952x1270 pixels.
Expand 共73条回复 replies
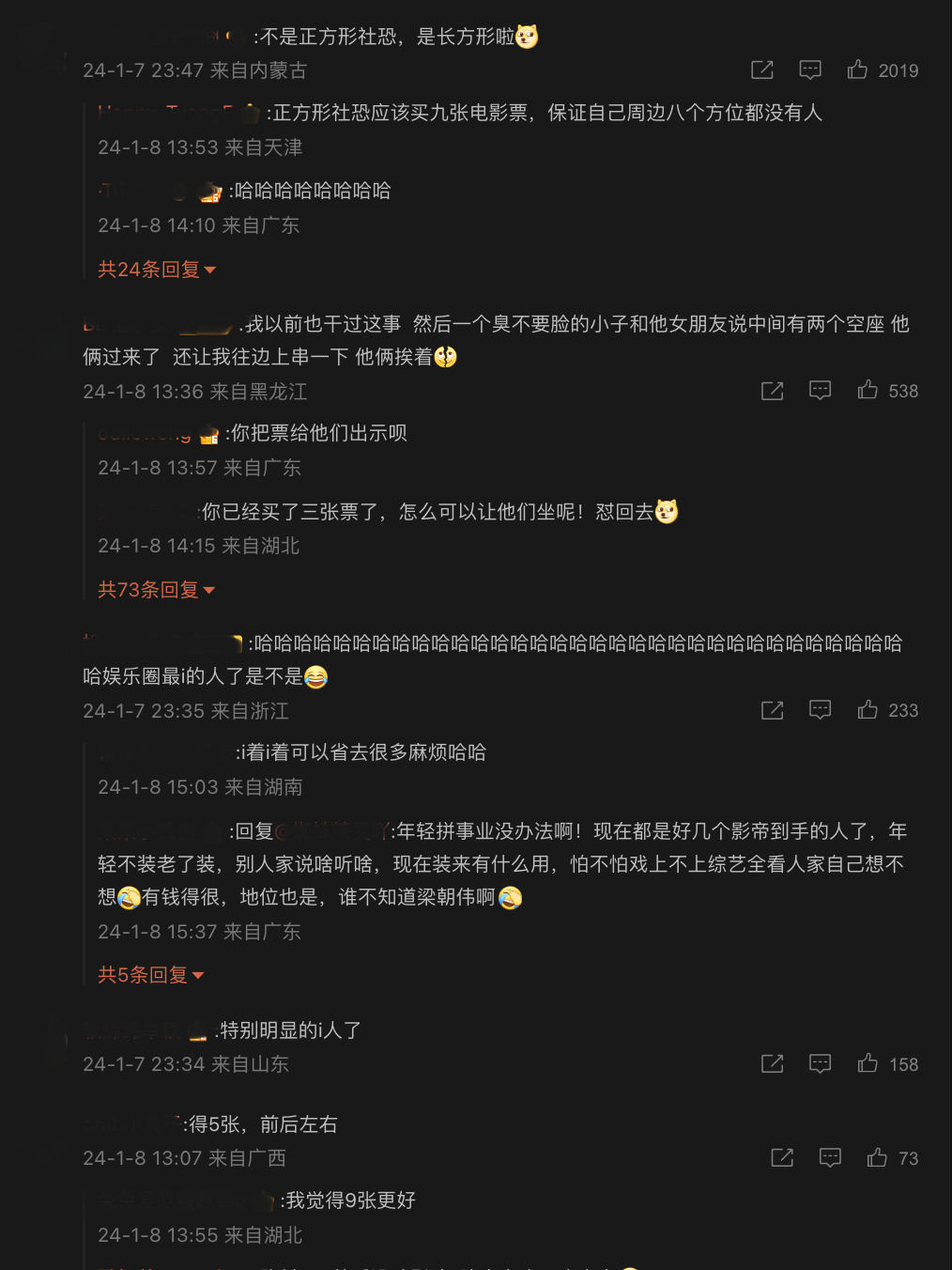pyautogui.click(x=157, y=590)
